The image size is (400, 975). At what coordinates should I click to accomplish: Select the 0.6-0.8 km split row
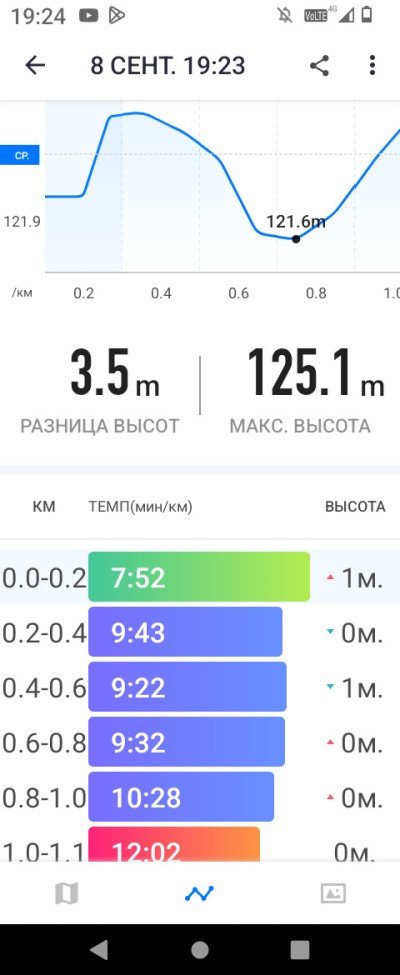coord(200,742)
